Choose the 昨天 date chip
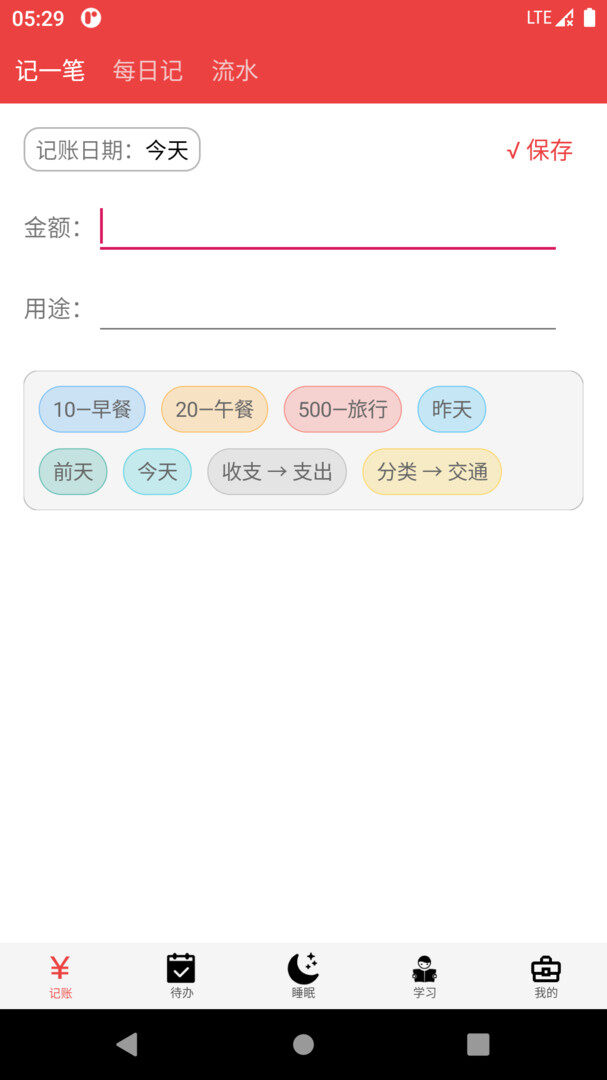The image size is (607, 1080). pyautogui.click(x=452, y=409)
